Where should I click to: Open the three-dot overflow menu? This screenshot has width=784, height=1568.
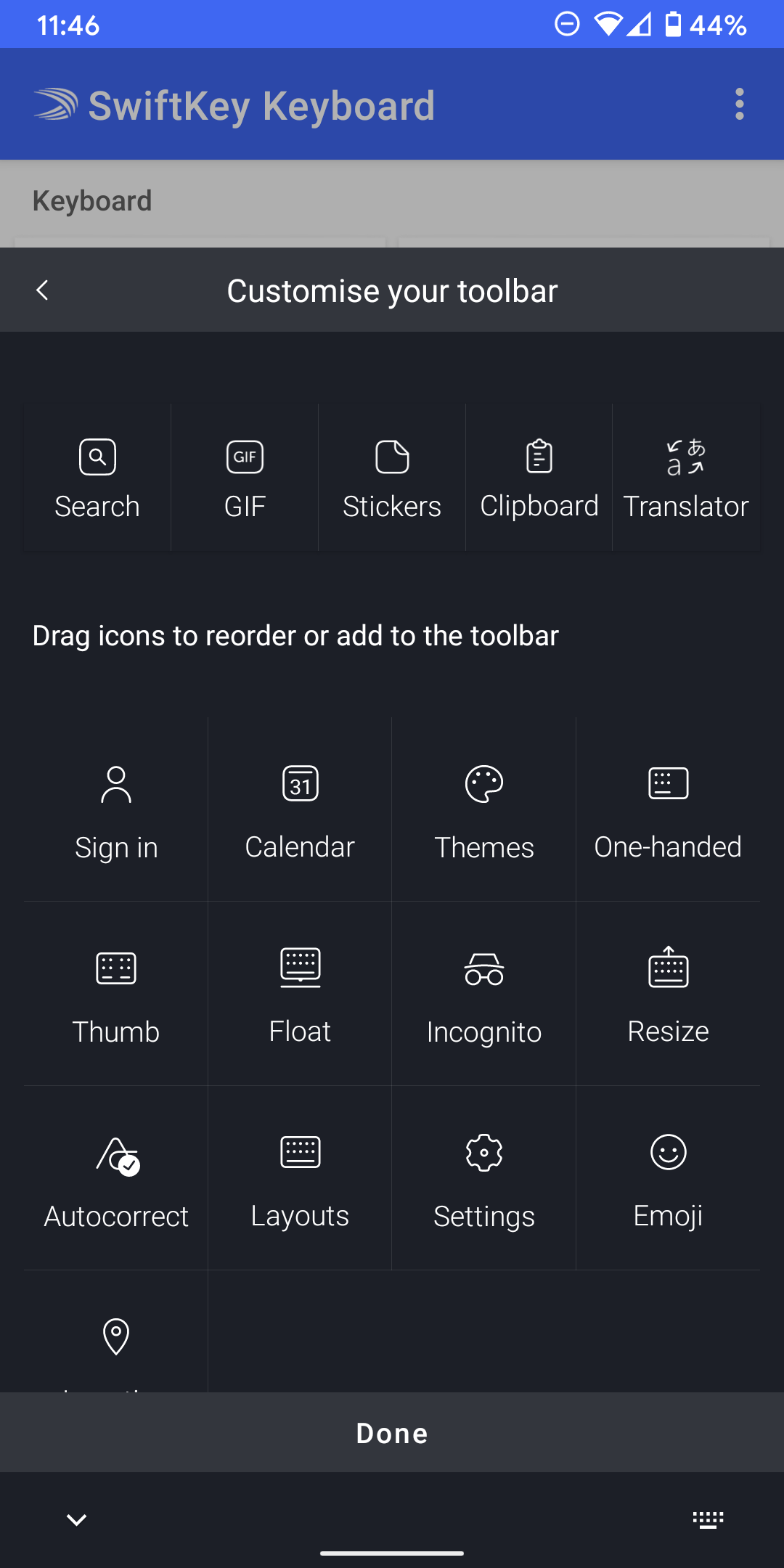[739, 104]
